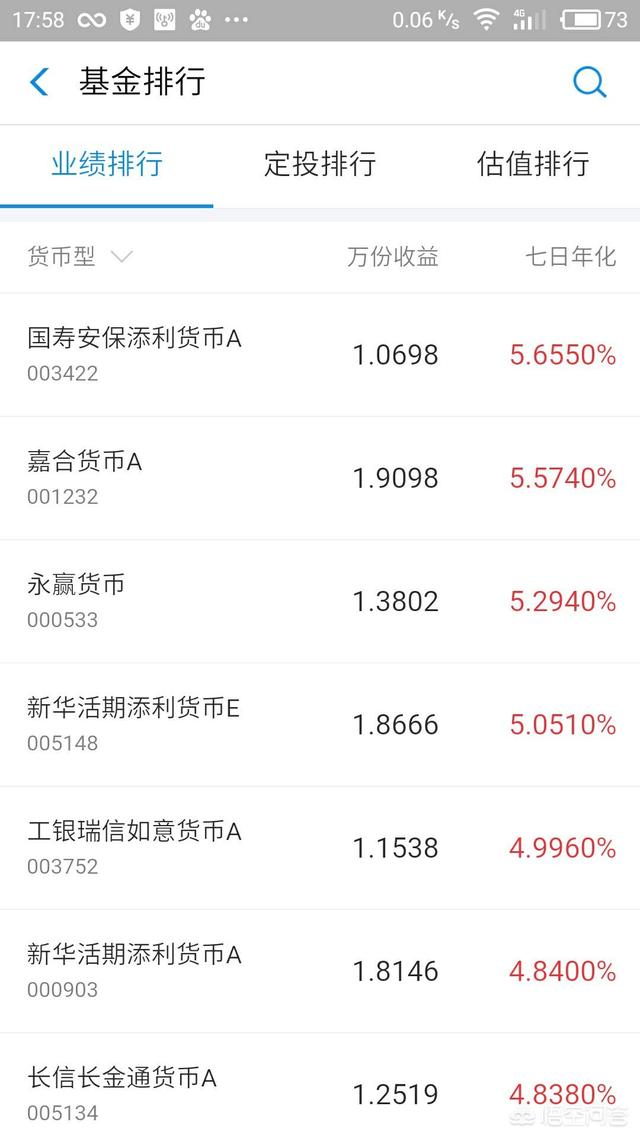This screenshot has width=640, height=1138.
Task: Open the search magnifier icon
Action: pyautogui.click(x=590, y=82)
